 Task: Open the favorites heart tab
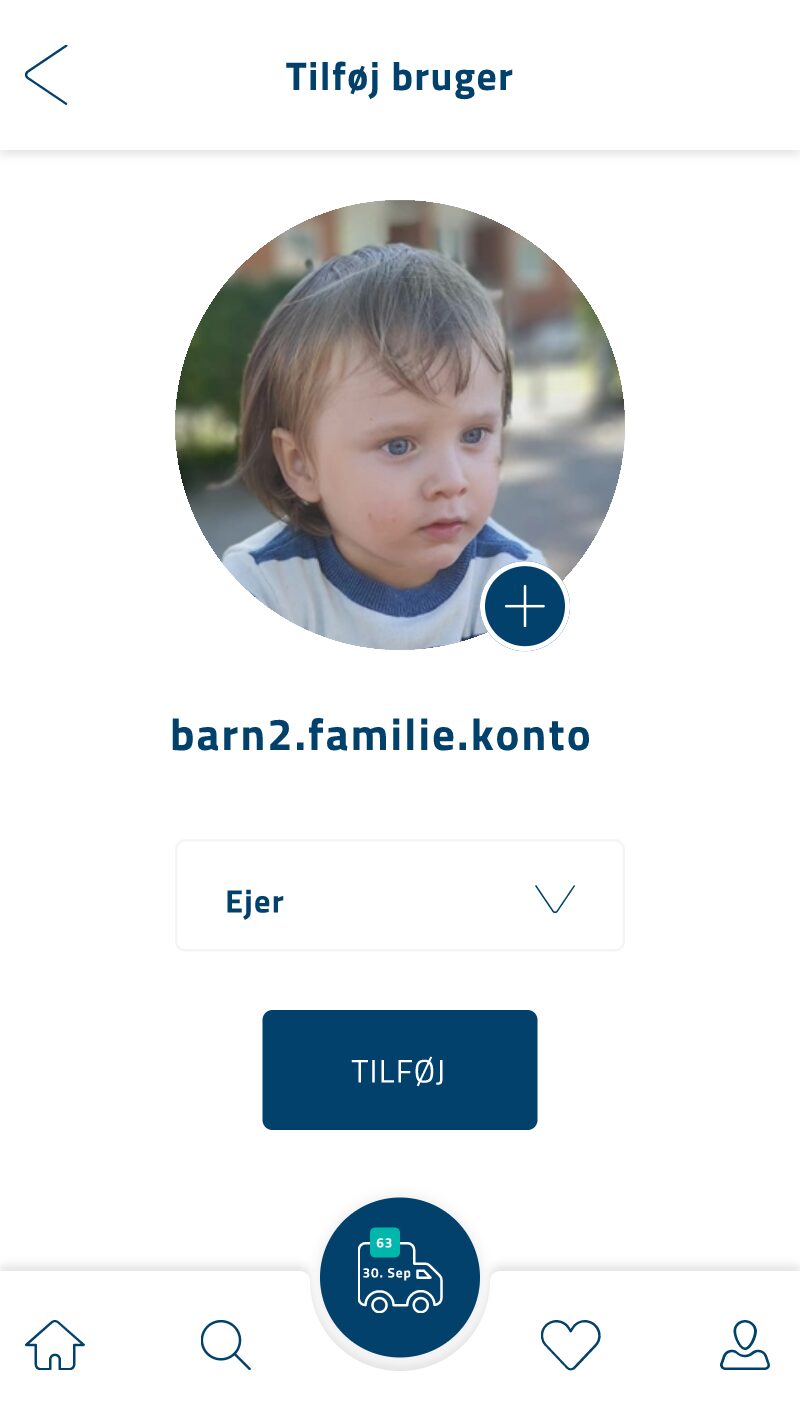570,1345
